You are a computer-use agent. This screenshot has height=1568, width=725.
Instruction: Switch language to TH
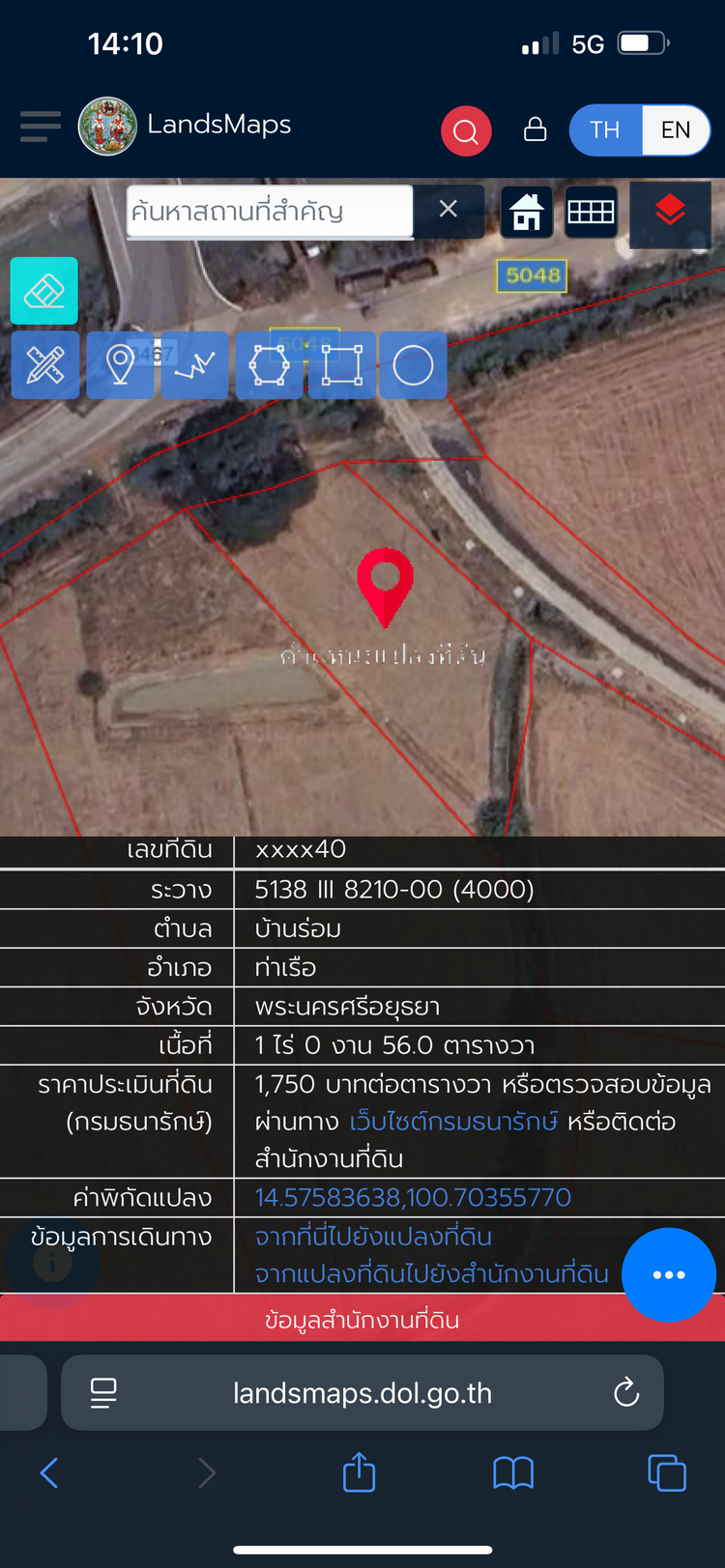pyautogui.click(x=605, y=130)
